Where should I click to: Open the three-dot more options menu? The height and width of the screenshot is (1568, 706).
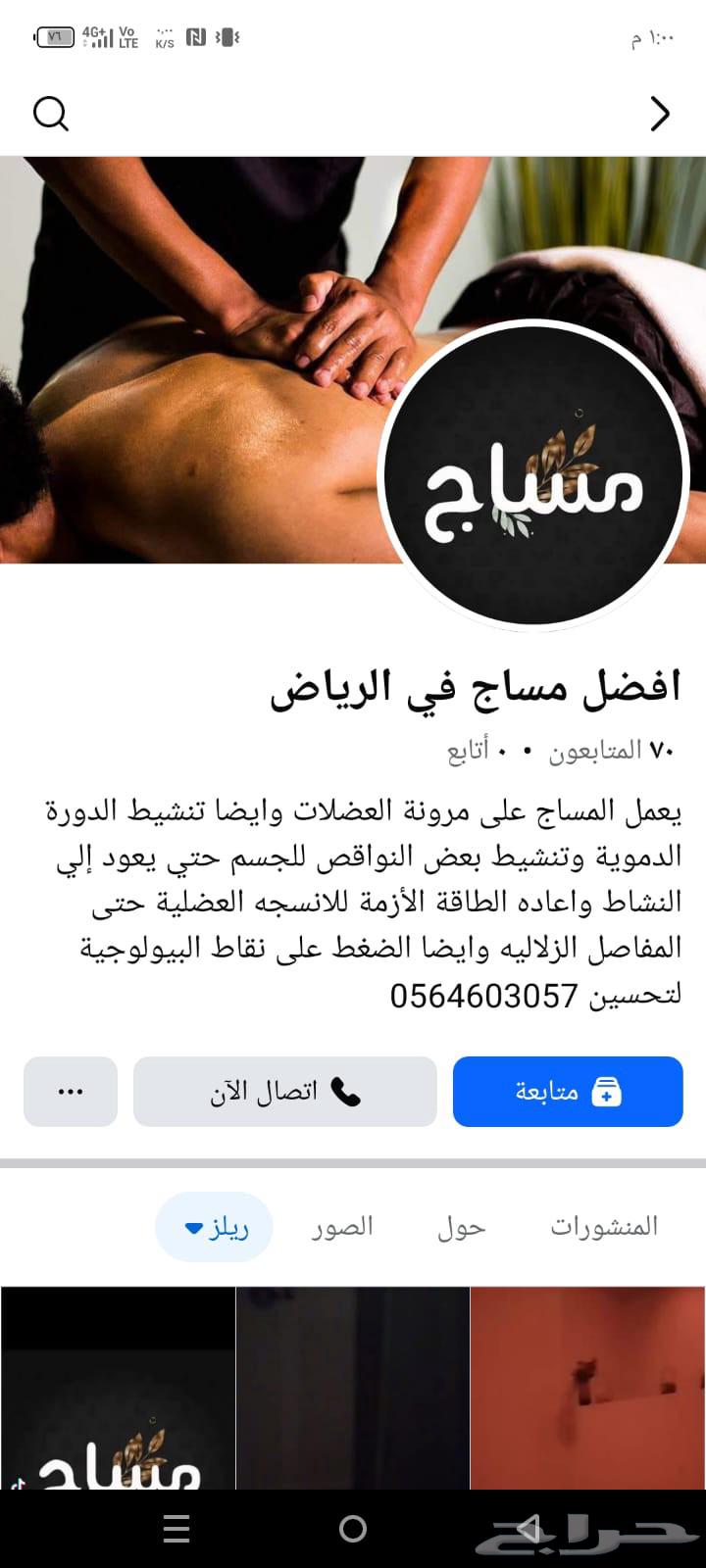[x=70, y=1091]
